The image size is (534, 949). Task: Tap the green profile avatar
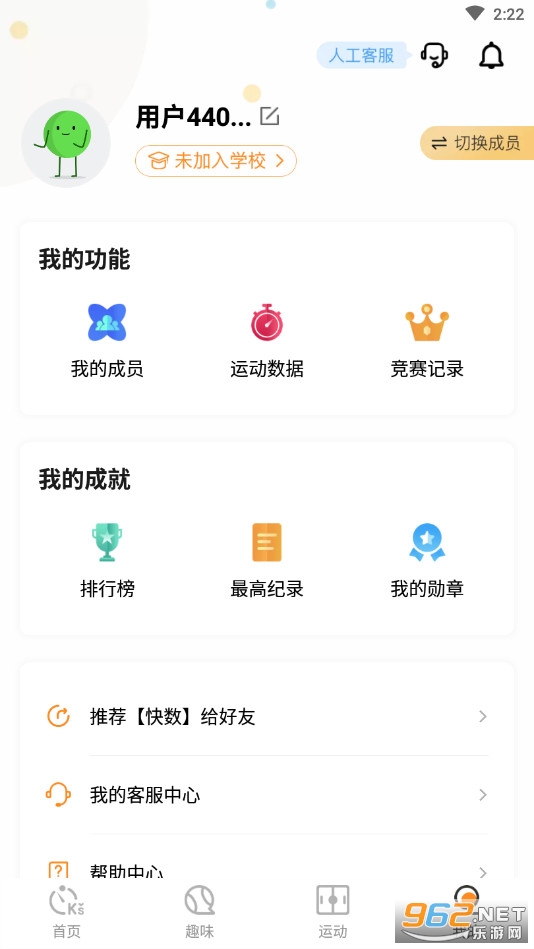65,143
